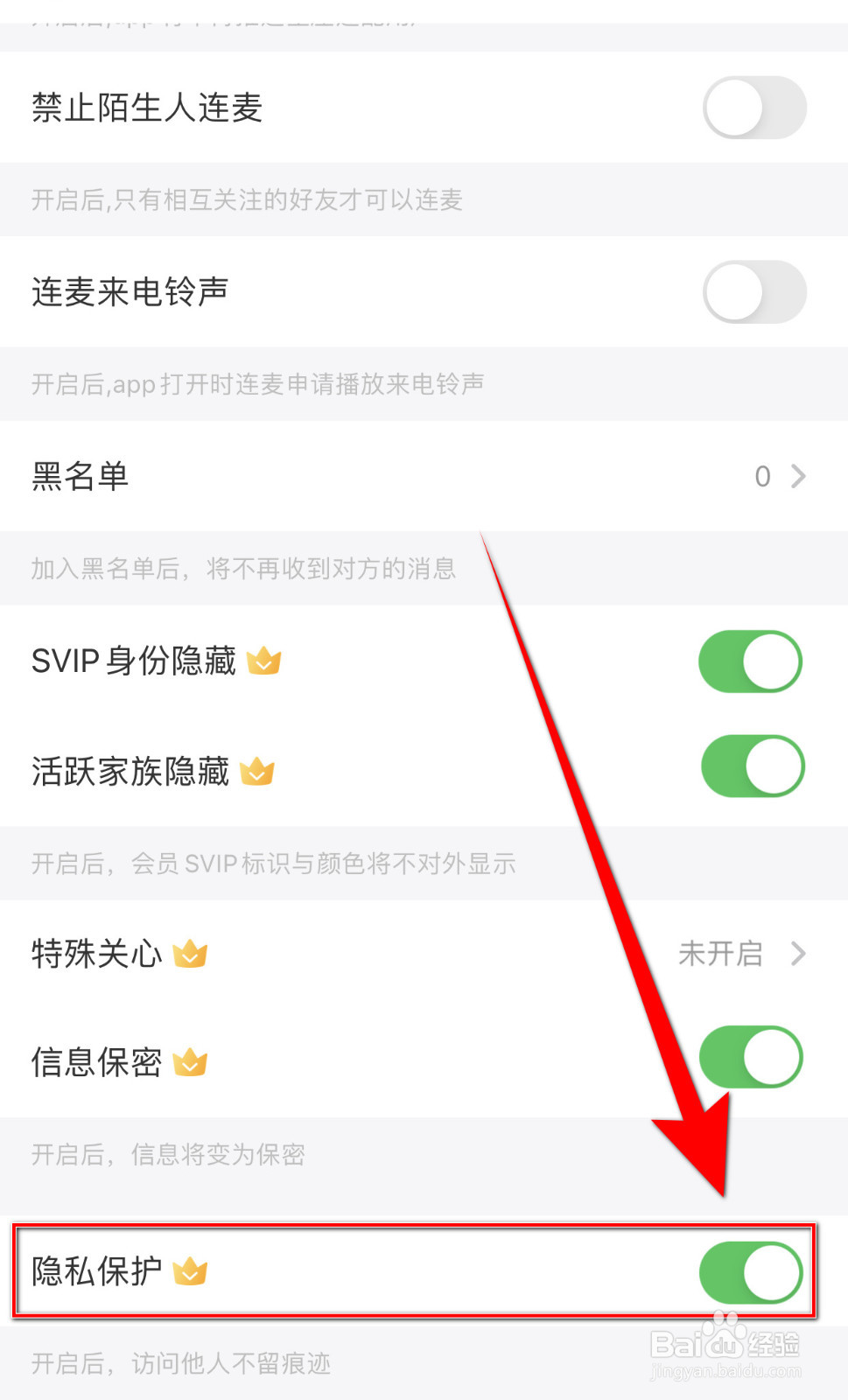Click the crown icon next to 隐私保护
848x1400 pixels.
pyautogui.click(x=192, y=1273)
